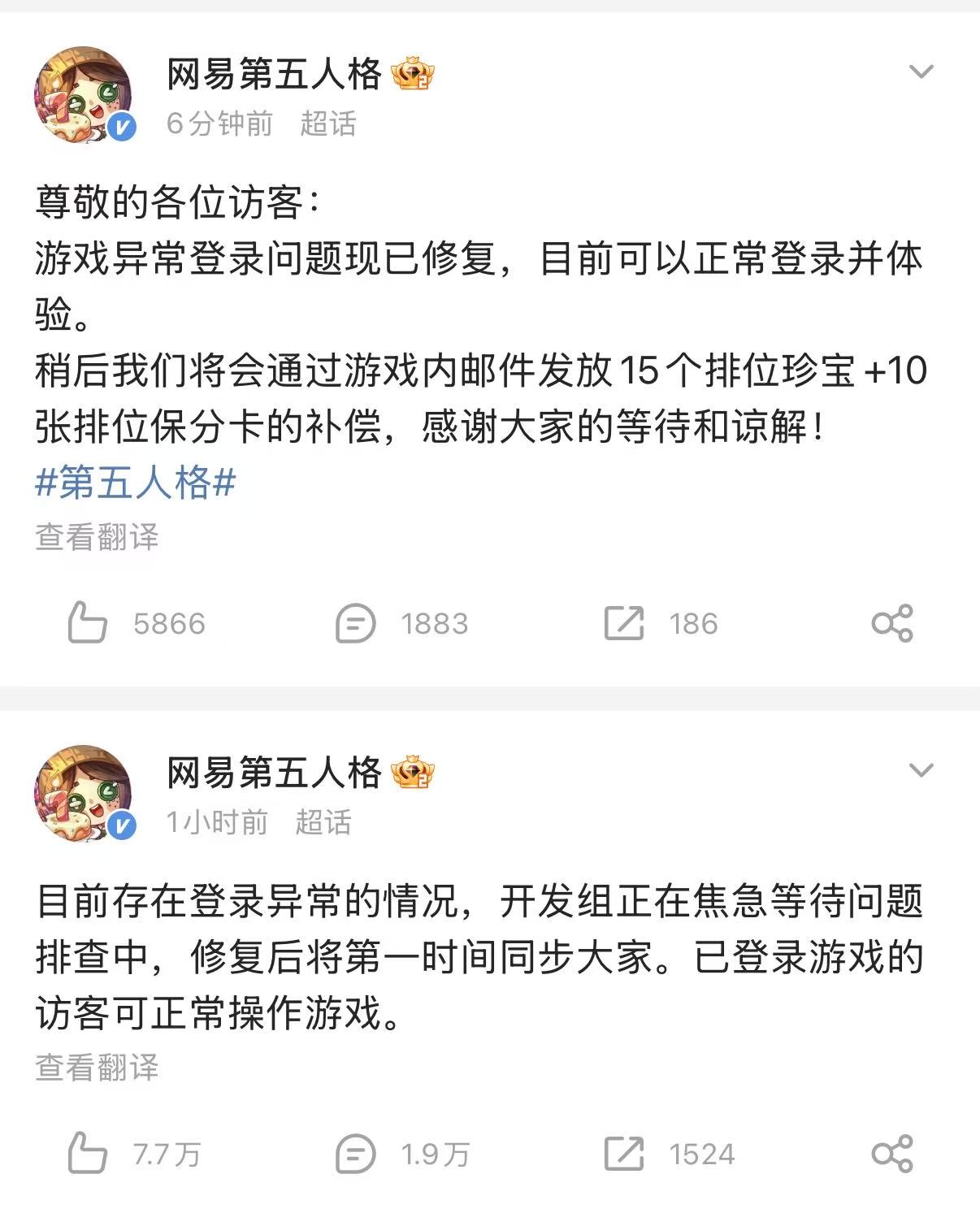The width and height of the screenshot is (980, 1213).
Task: Like the 6分钟前 post with 5866 likes
Action: coord(88,623)
